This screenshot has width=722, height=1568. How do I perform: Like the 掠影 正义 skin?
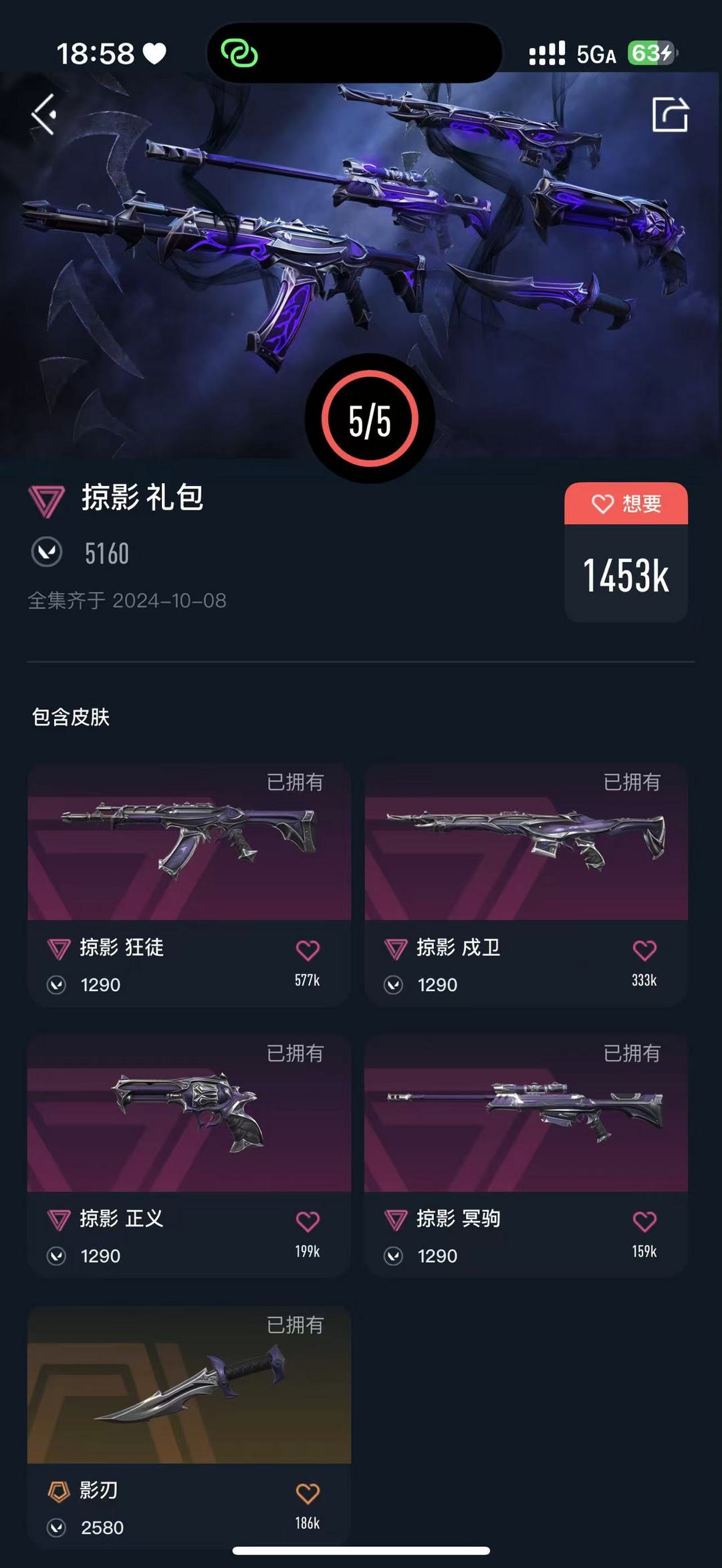click(x=308, y=1221)
